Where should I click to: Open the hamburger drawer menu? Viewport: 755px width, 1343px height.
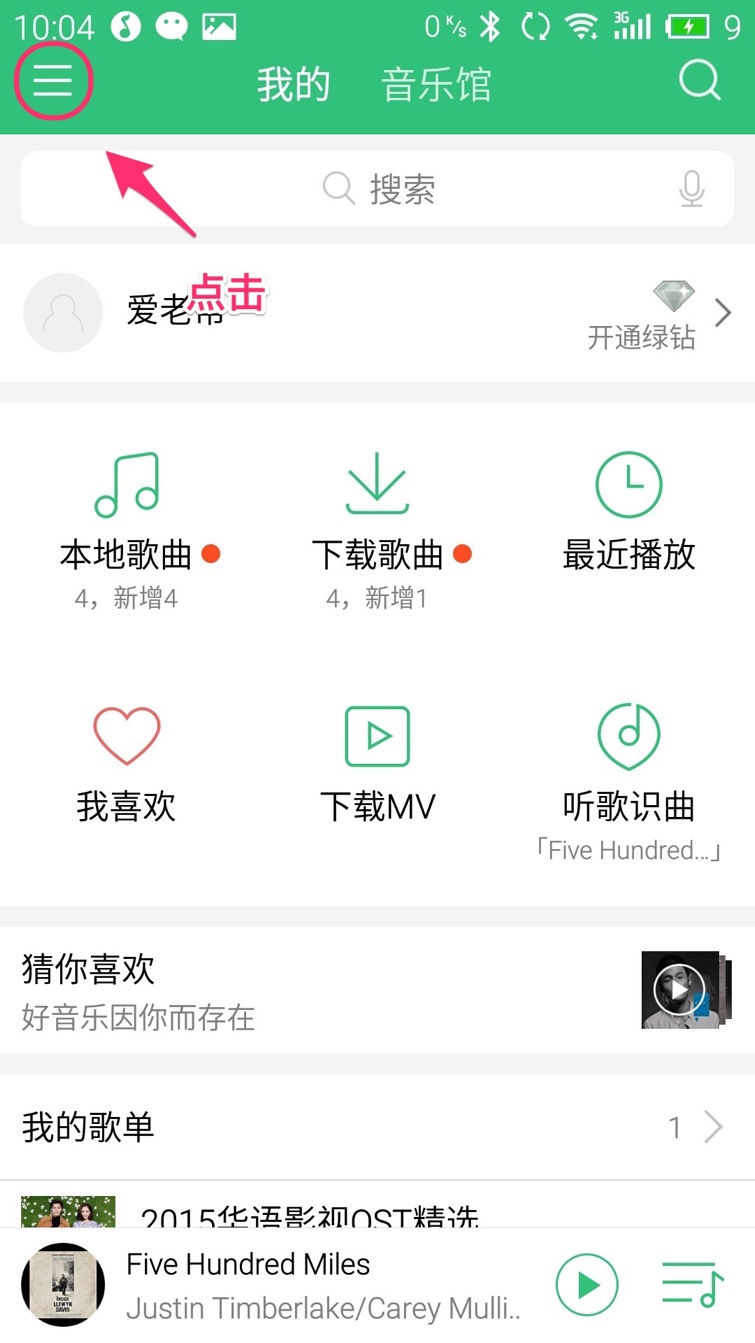[53, 81]
